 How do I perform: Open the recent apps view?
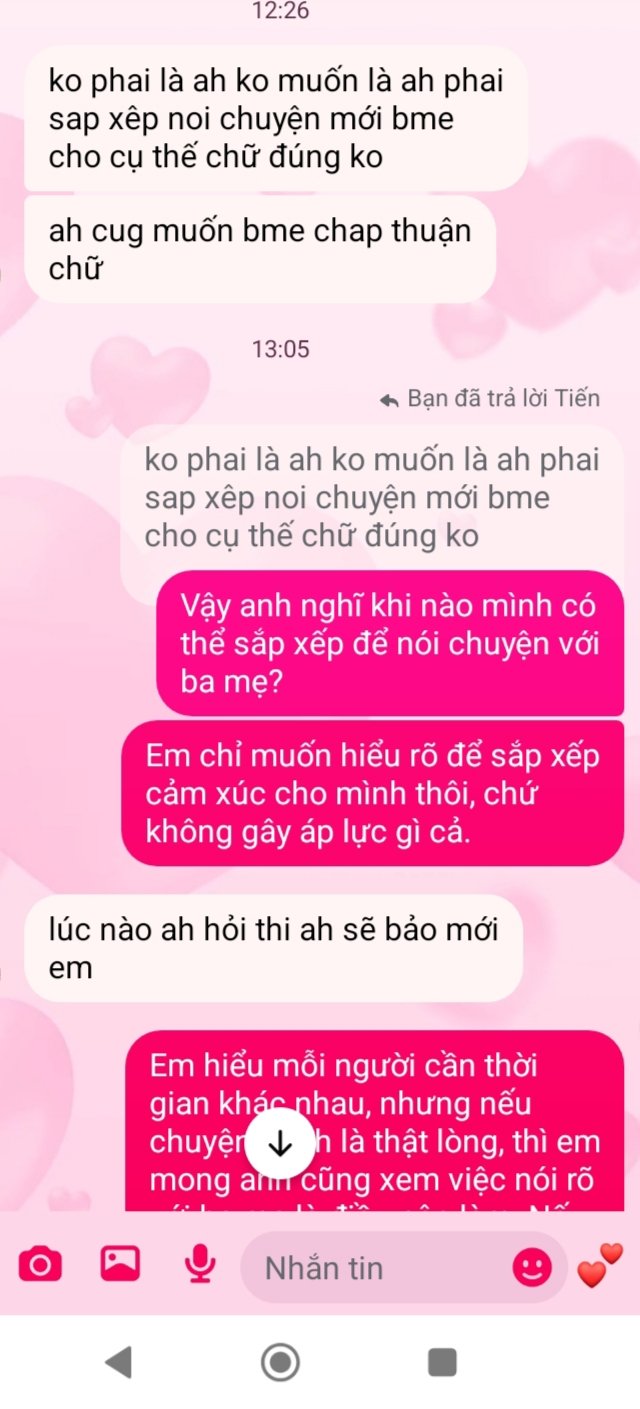tap(442, 1362)
